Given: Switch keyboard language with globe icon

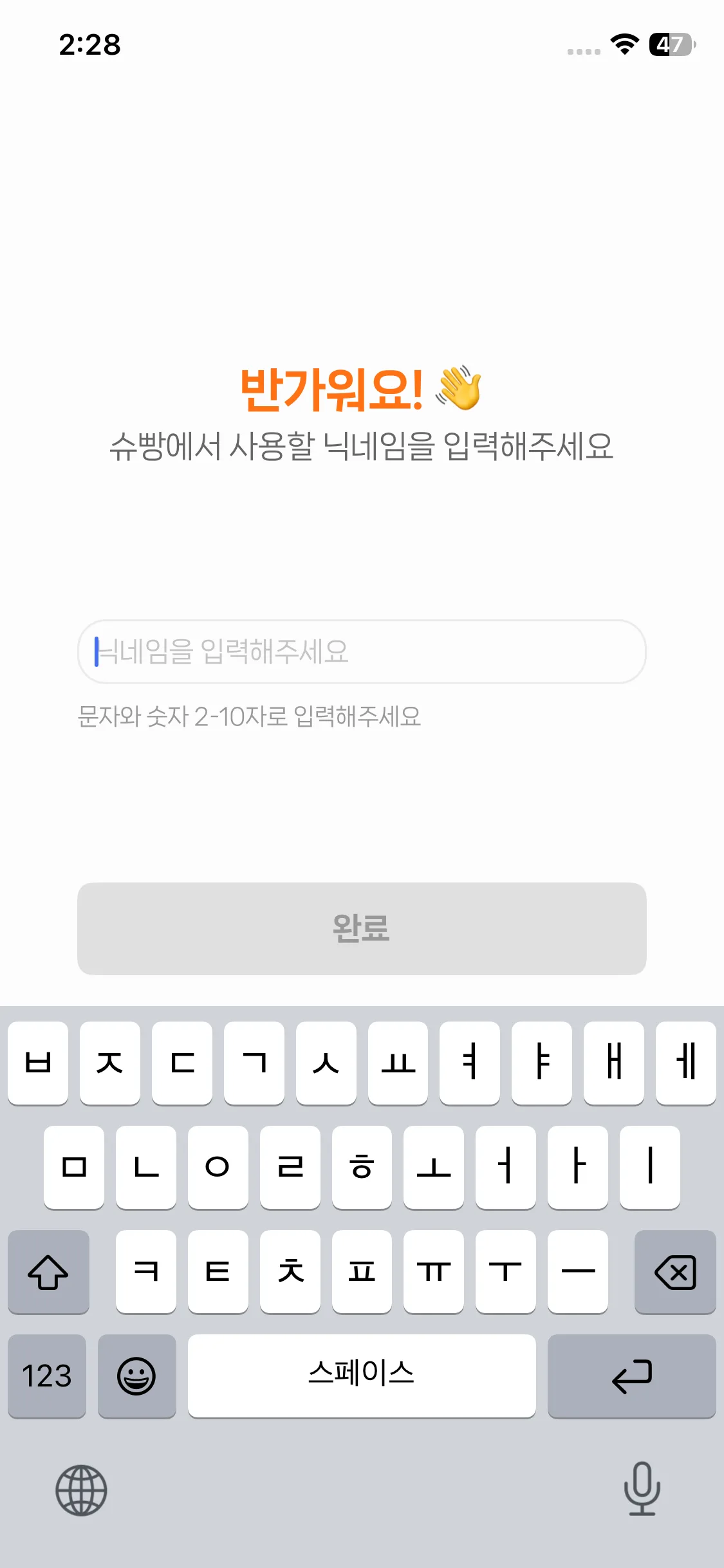Looking at the screenshot, I should tap(81, 1489).
